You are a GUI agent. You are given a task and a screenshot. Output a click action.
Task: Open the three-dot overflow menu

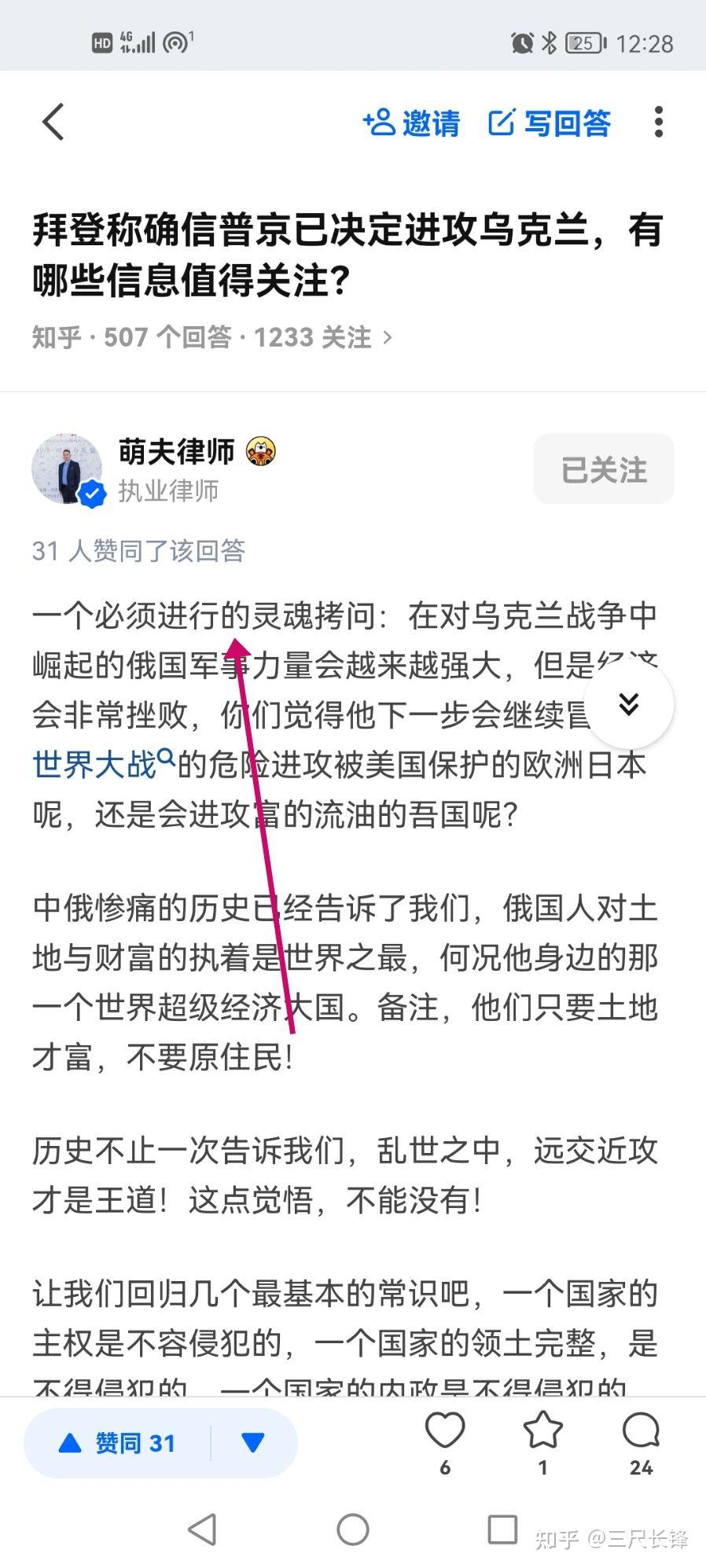coord(659,123)
